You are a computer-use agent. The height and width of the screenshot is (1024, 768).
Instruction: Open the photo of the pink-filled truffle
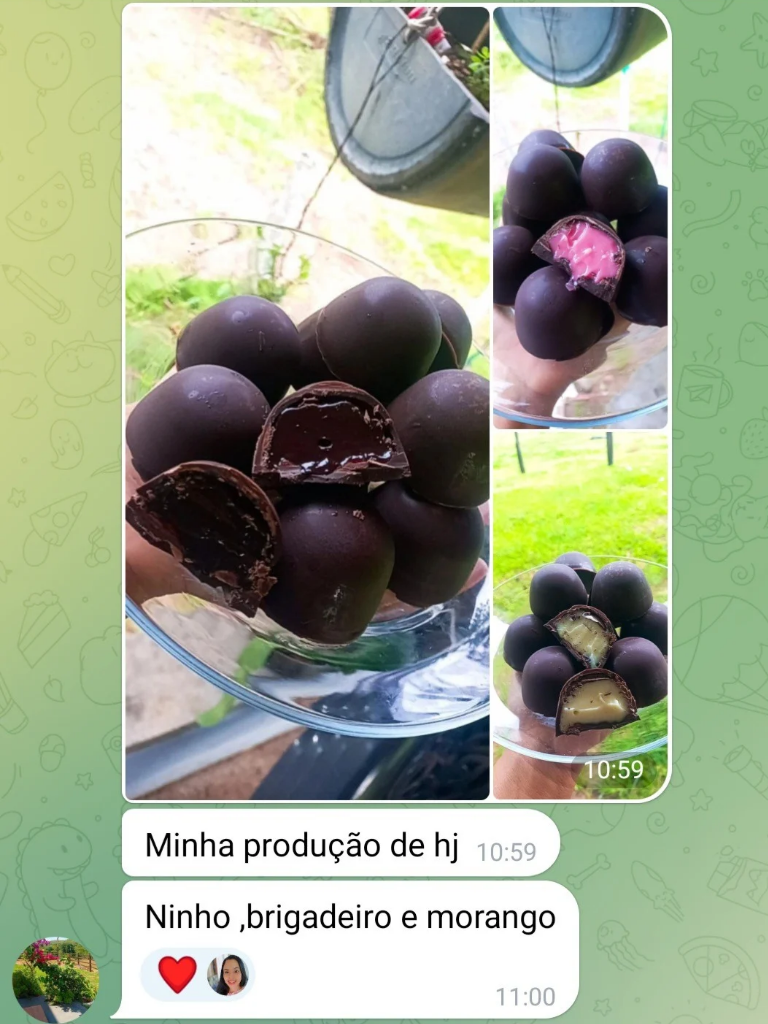[580, 217]
